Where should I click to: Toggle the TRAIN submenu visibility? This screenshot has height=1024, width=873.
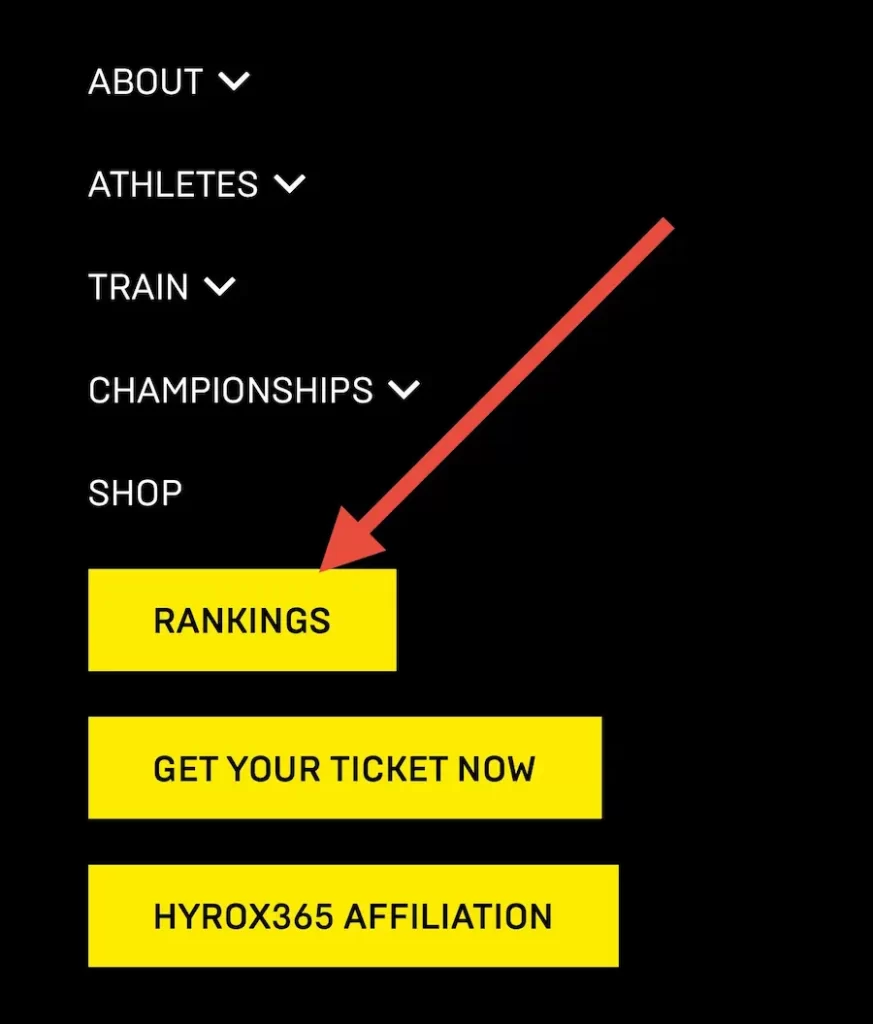tap(221, 288)
